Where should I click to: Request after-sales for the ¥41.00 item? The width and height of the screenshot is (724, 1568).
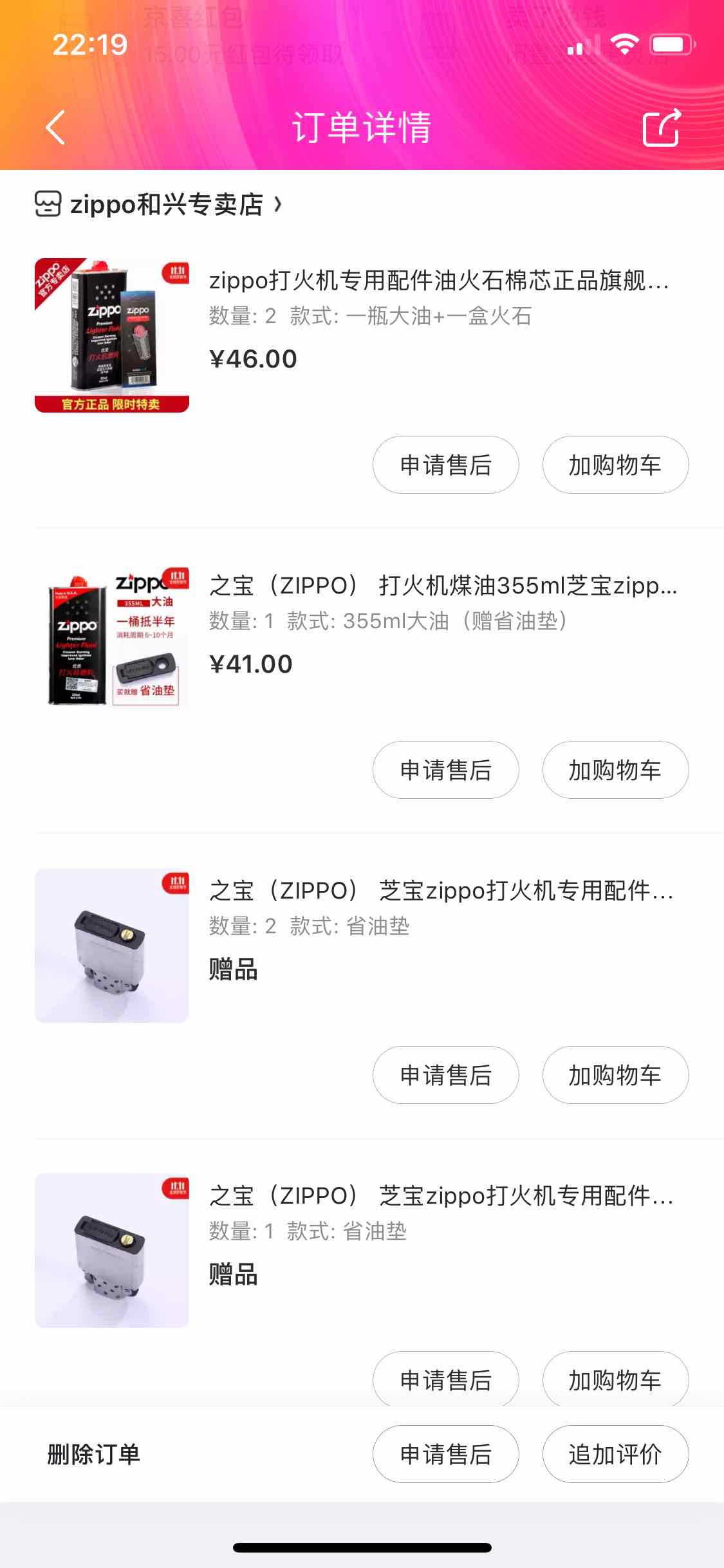coord(445,770)
